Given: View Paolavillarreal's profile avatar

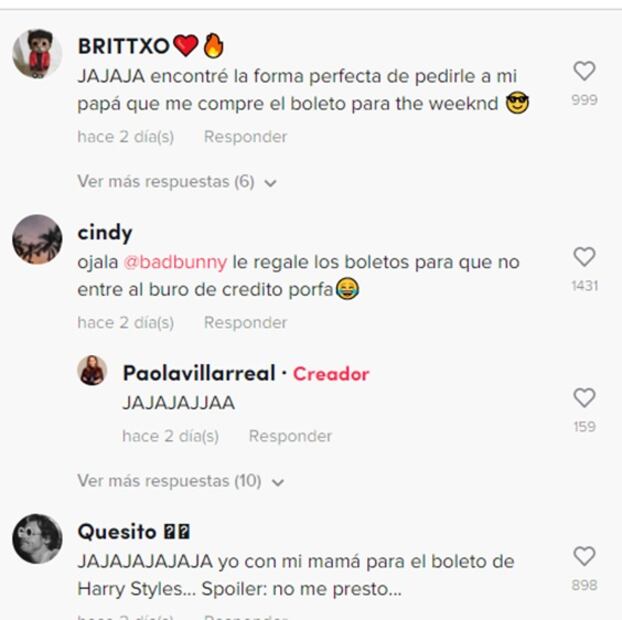Looking at the screenshot, I should click(x=93, y=372).
